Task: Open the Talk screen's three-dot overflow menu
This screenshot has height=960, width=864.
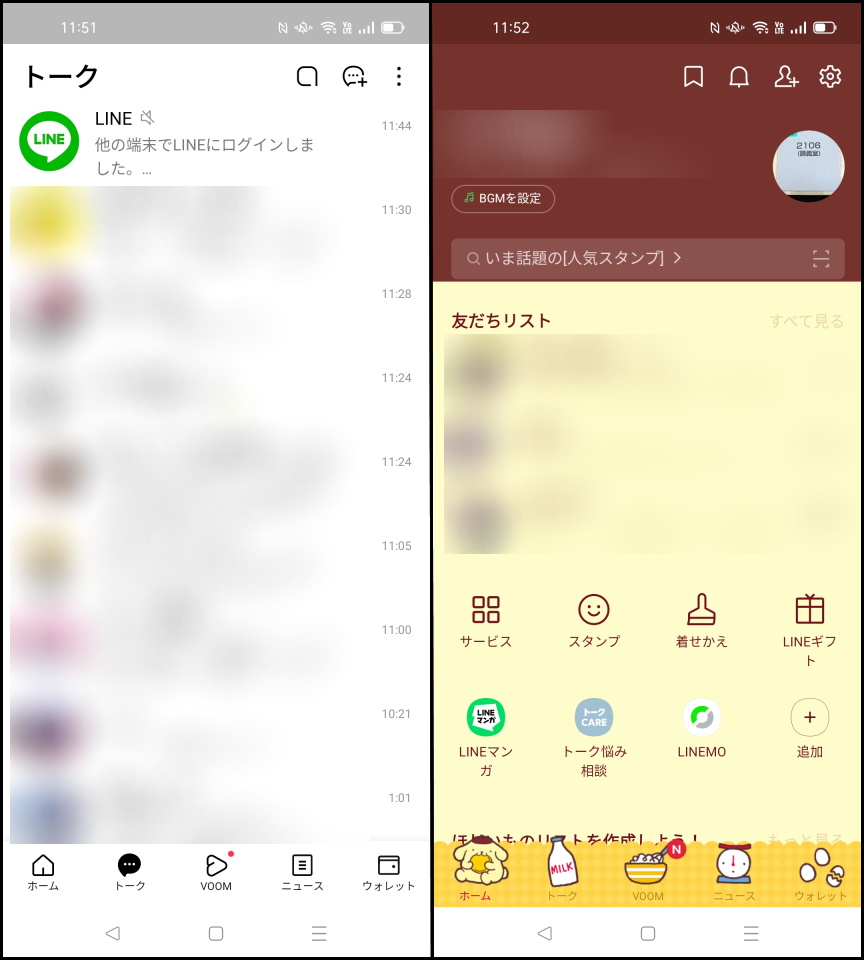Action: [x=399, y=77]
